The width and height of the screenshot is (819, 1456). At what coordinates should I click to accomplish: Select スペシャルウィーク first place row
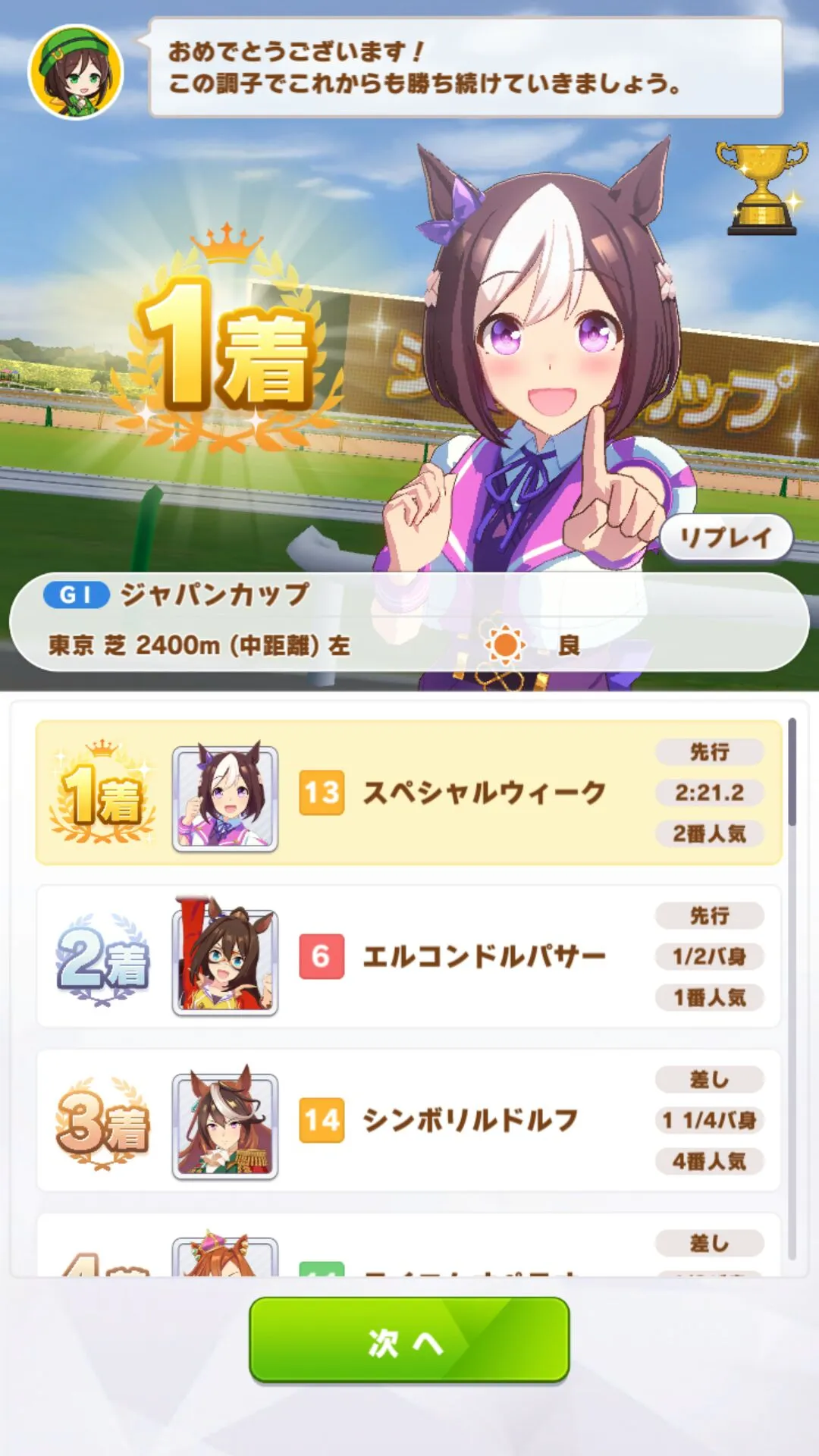(x=408, y=792)
